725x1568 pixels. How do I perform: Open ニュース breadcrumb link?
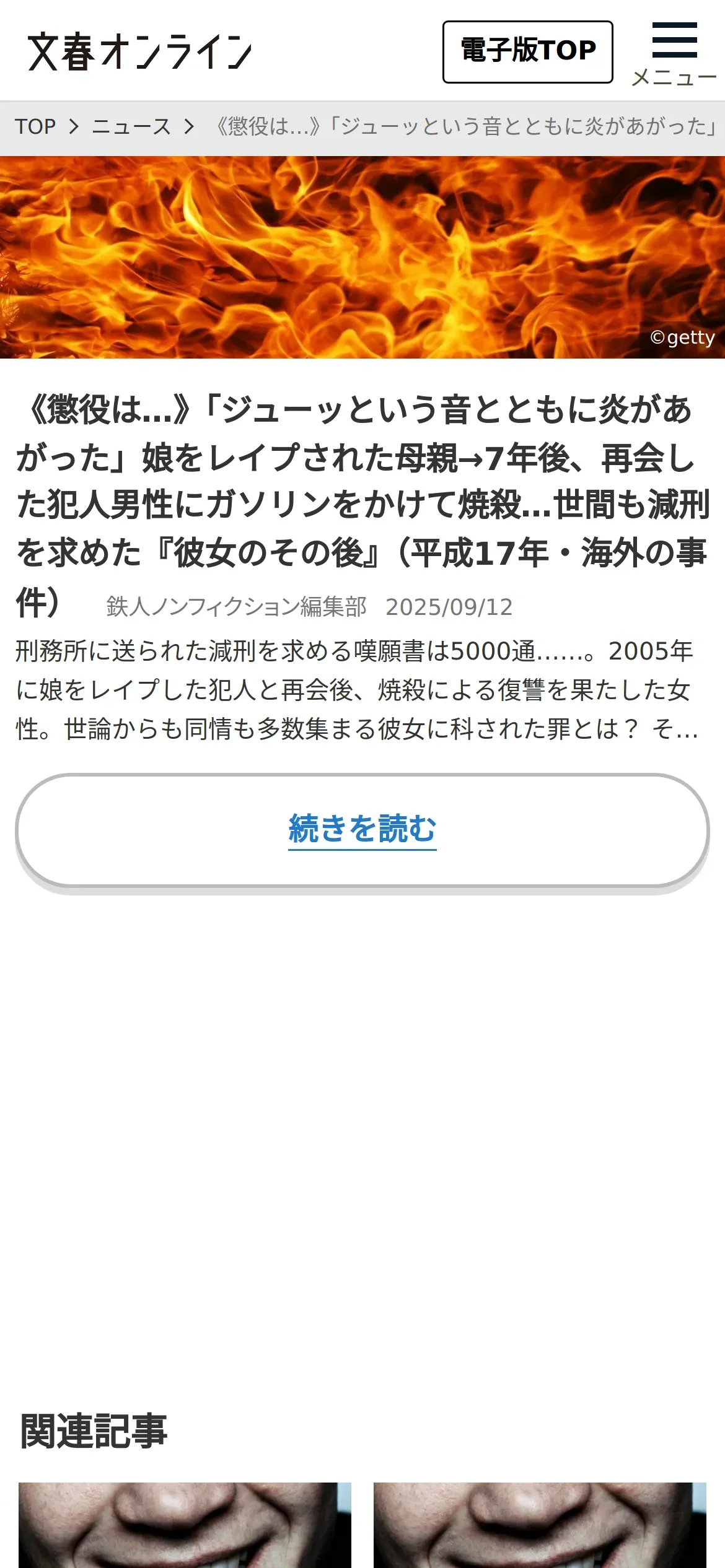131,127
